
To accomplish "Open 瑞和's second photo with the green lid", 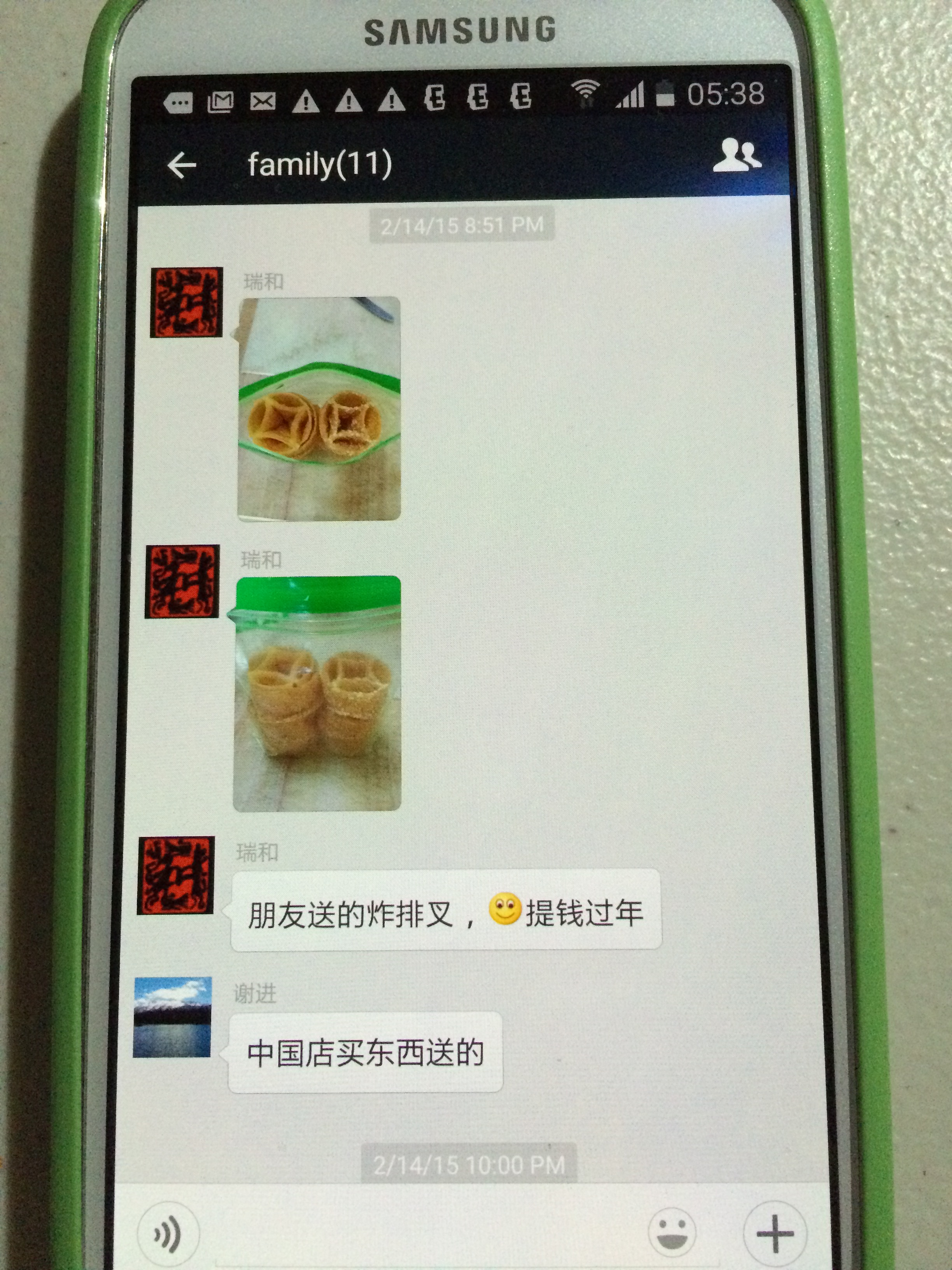I will click(x=317, y=693).
